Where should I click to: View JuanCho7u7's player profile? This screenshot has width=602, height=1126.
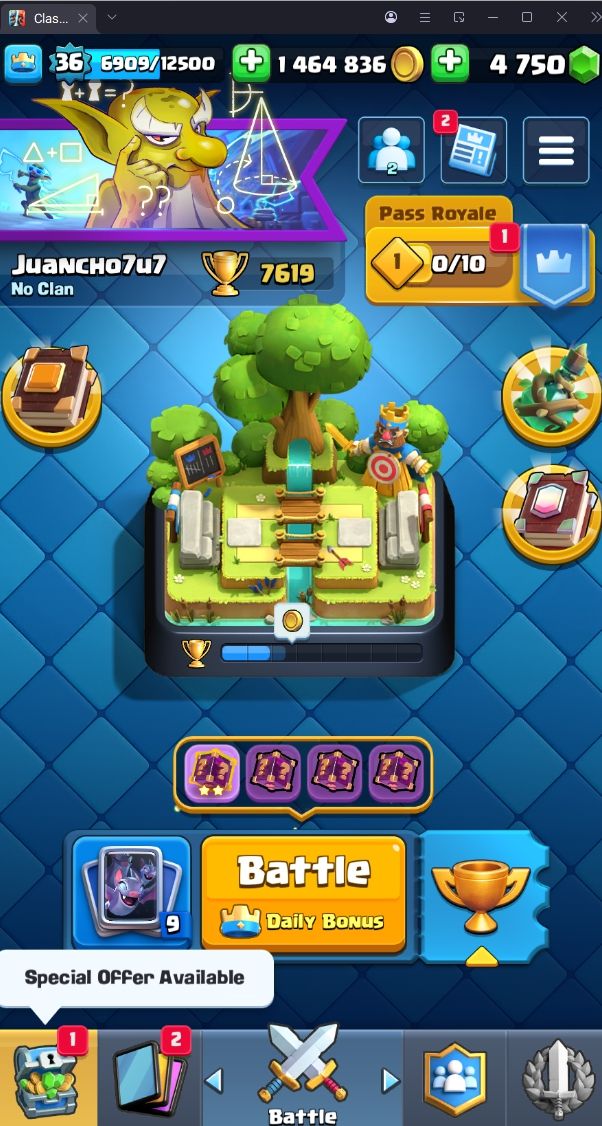pos(90,265)
